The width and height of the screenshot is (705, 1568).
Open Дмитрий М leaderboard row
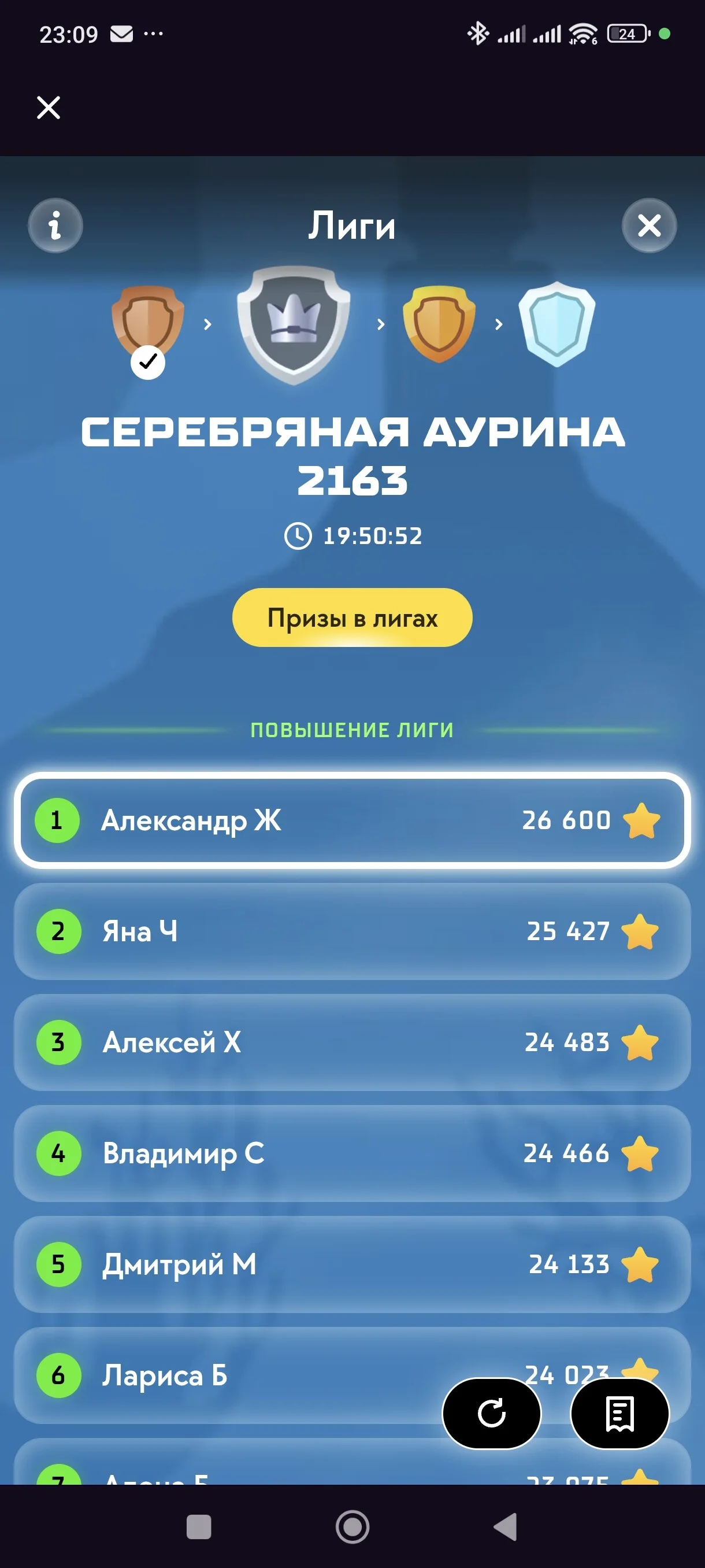352,1264
